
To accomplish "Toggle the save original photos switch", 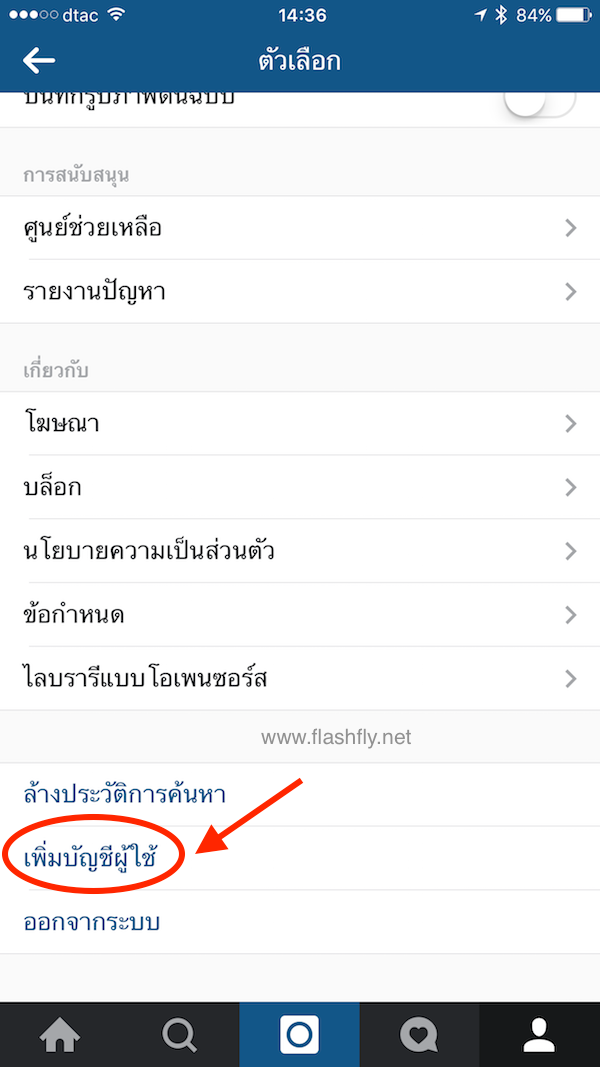I will tap(540, 103).
